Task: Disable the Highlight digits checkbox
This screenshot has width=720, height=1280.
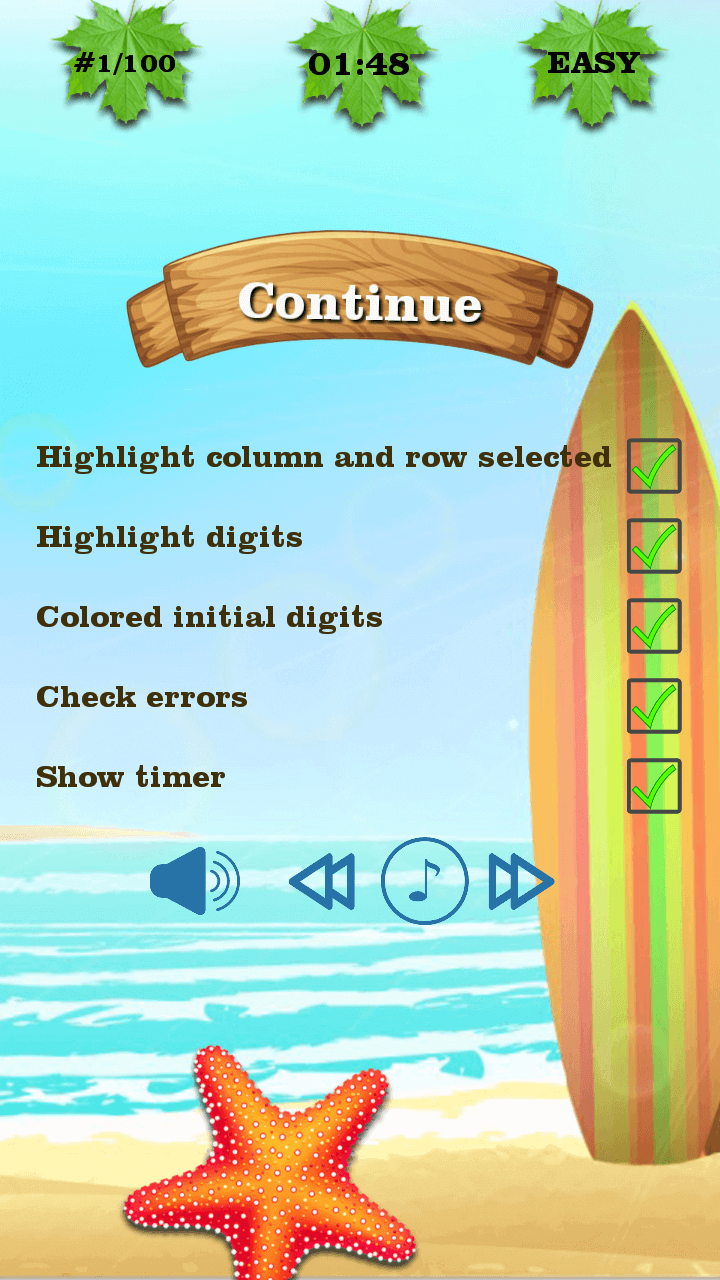Action: [654, 546]
